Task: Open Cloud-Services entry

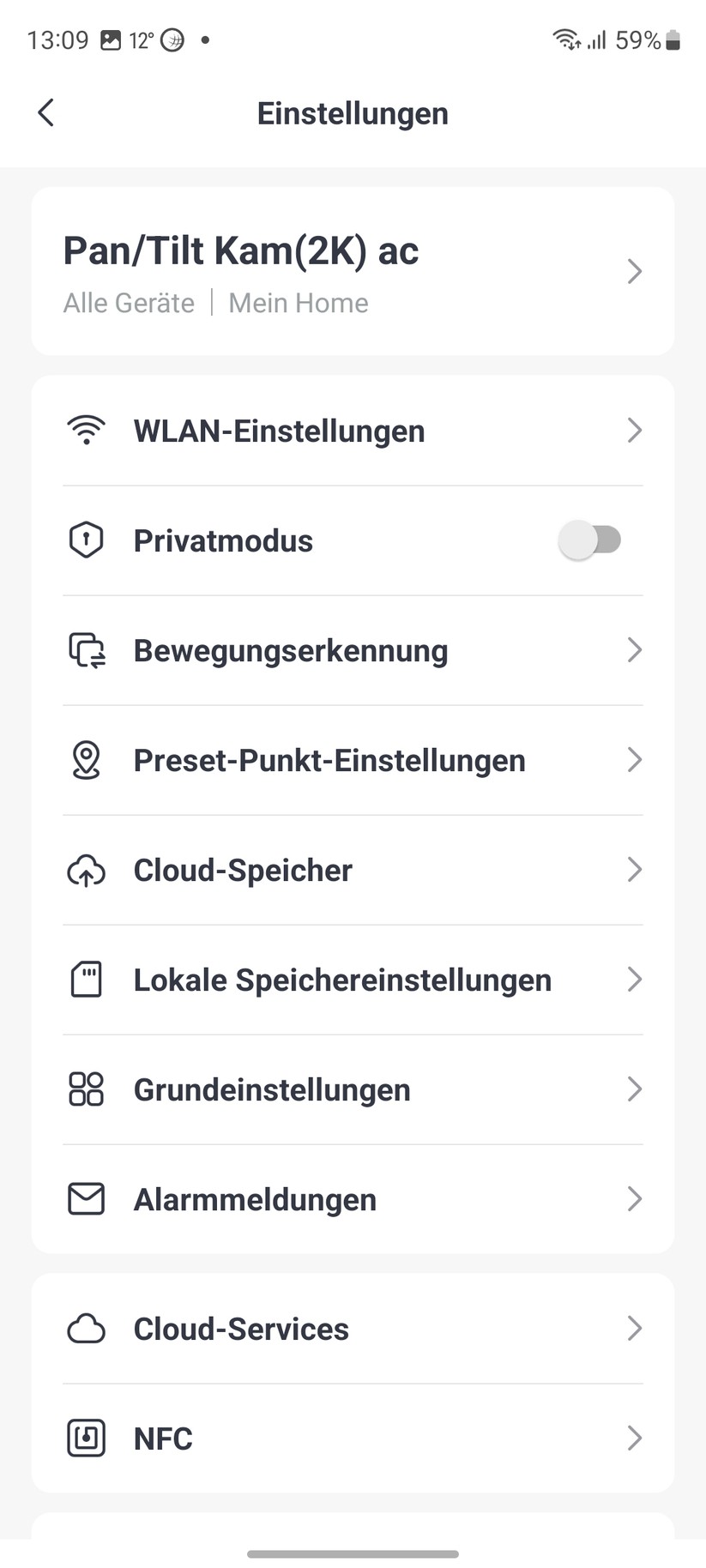Action: pyautogui.click(x=353, y=1329)
